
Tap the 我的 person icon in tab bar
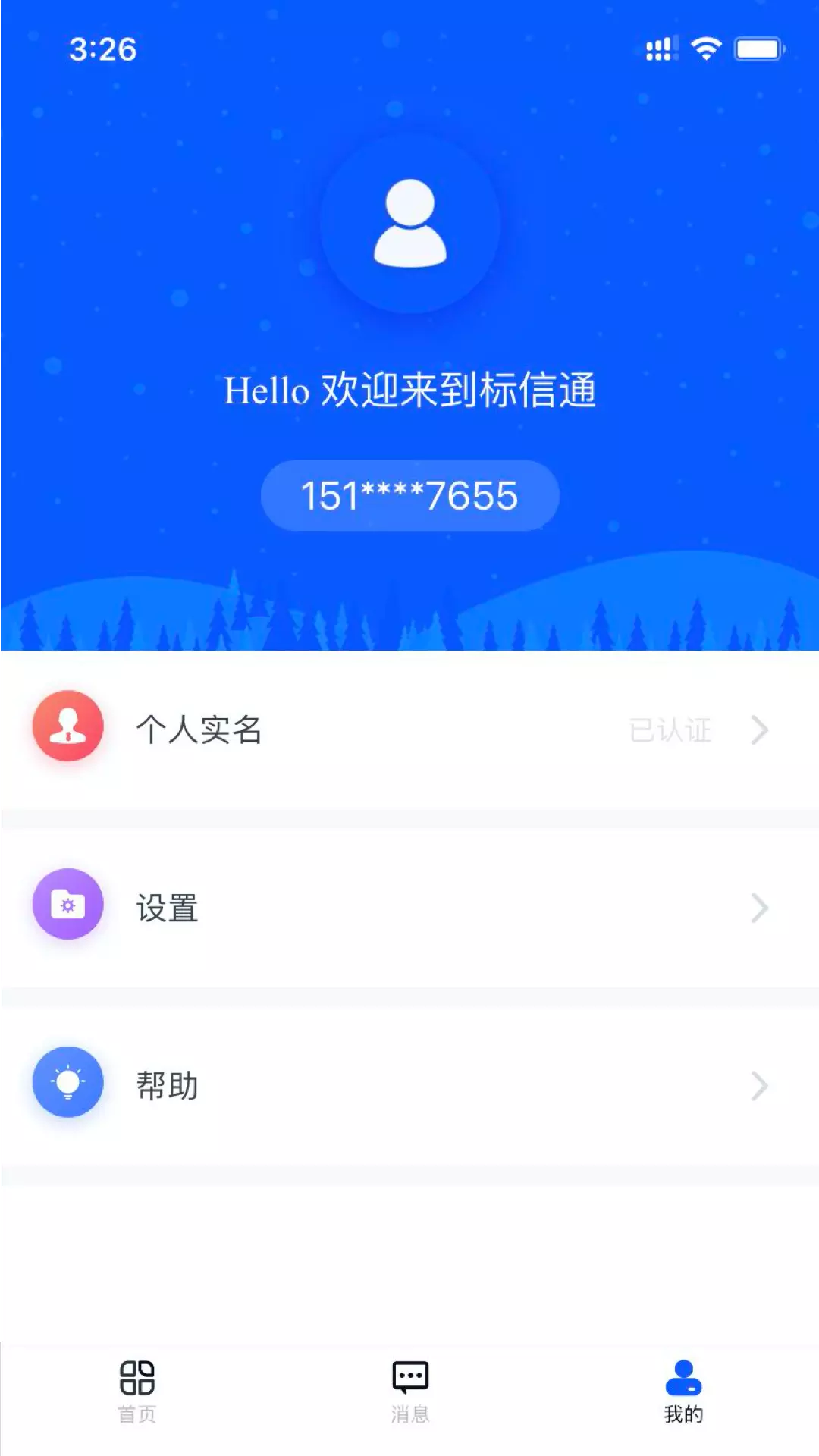click(683, 1376)
